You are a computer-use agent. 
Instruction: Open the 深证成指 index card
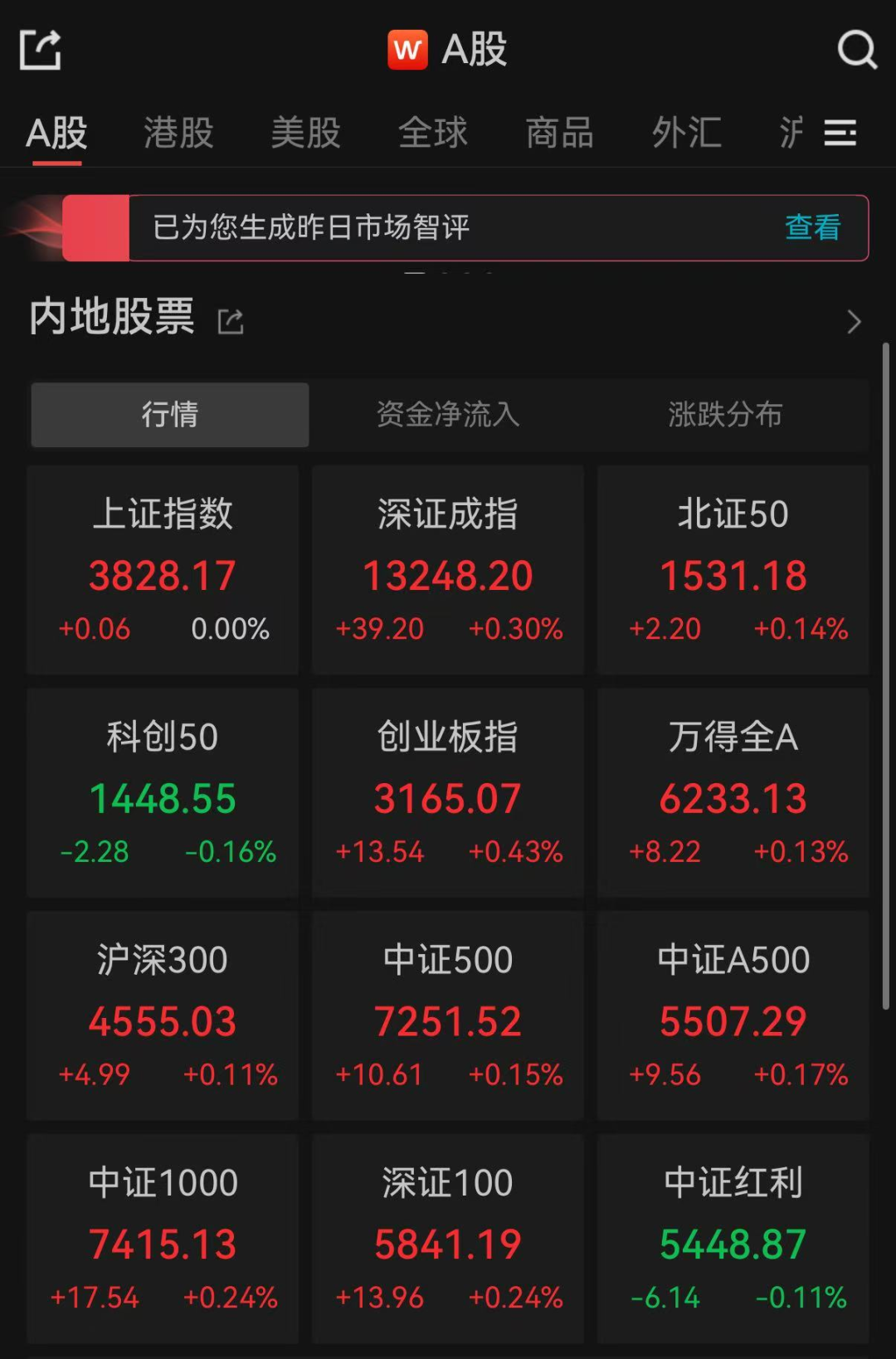448,569
